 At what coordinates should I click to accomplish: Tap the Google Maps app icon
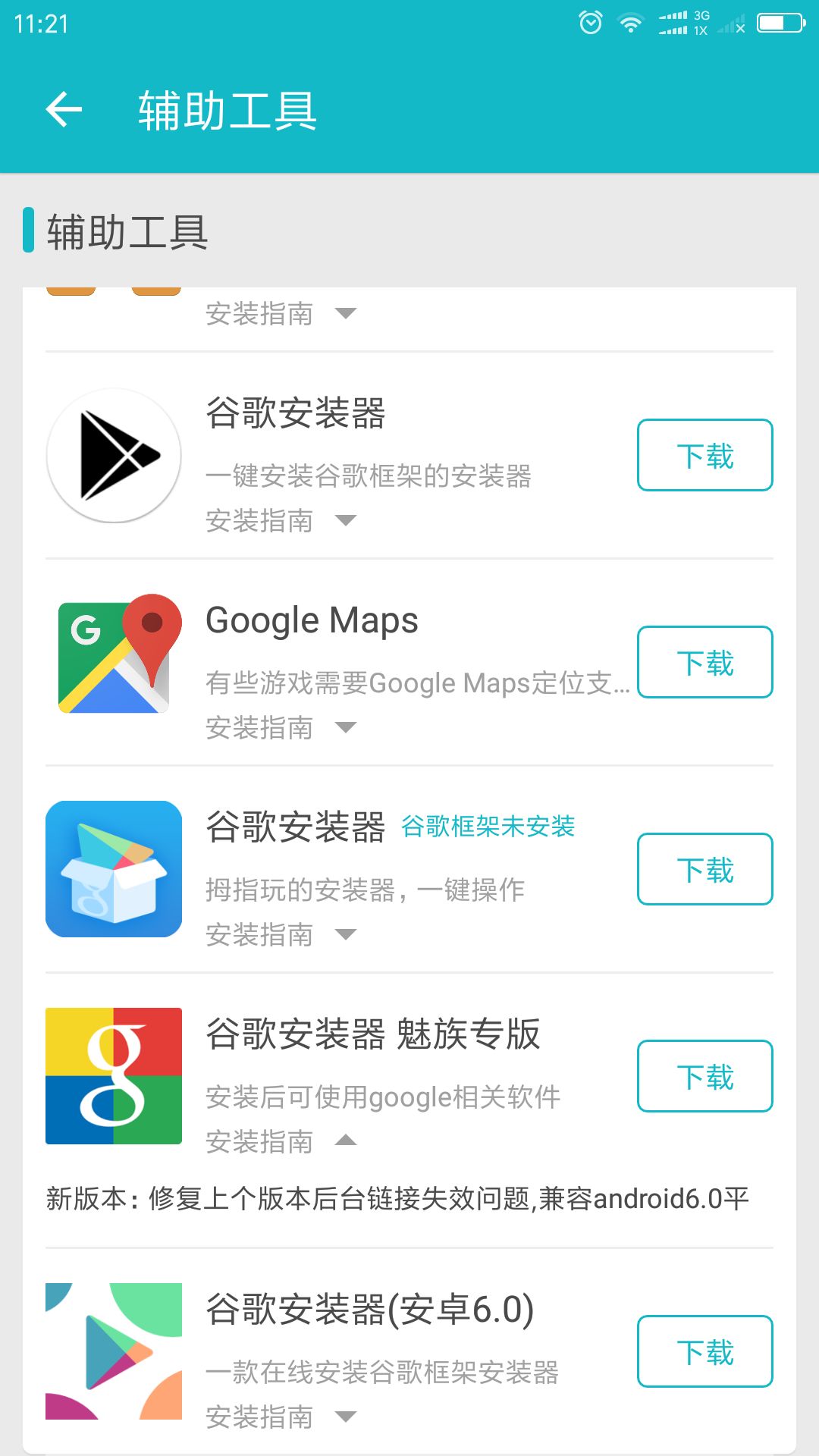[112, 657]
